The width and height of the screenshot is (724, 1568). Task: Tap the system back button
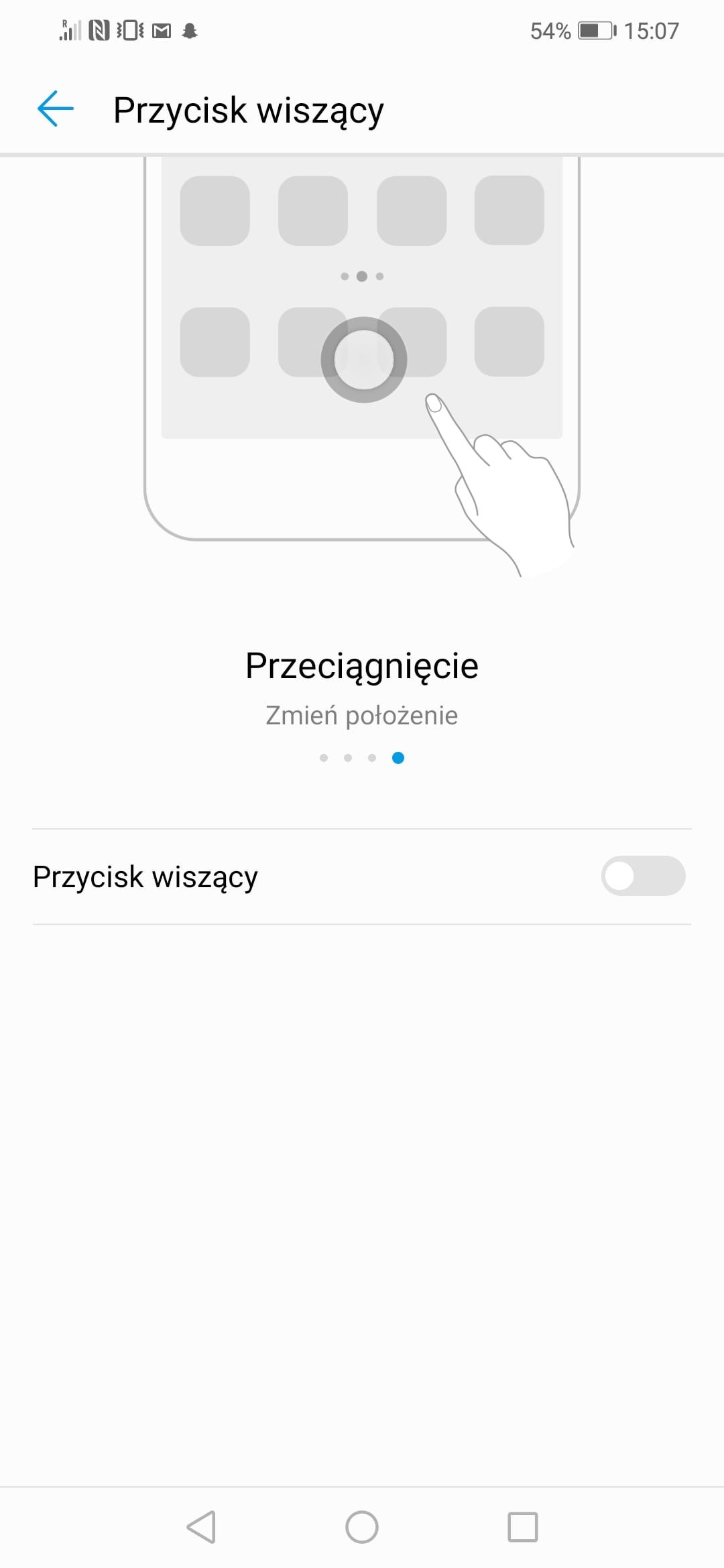click(x=201, y=1527)
